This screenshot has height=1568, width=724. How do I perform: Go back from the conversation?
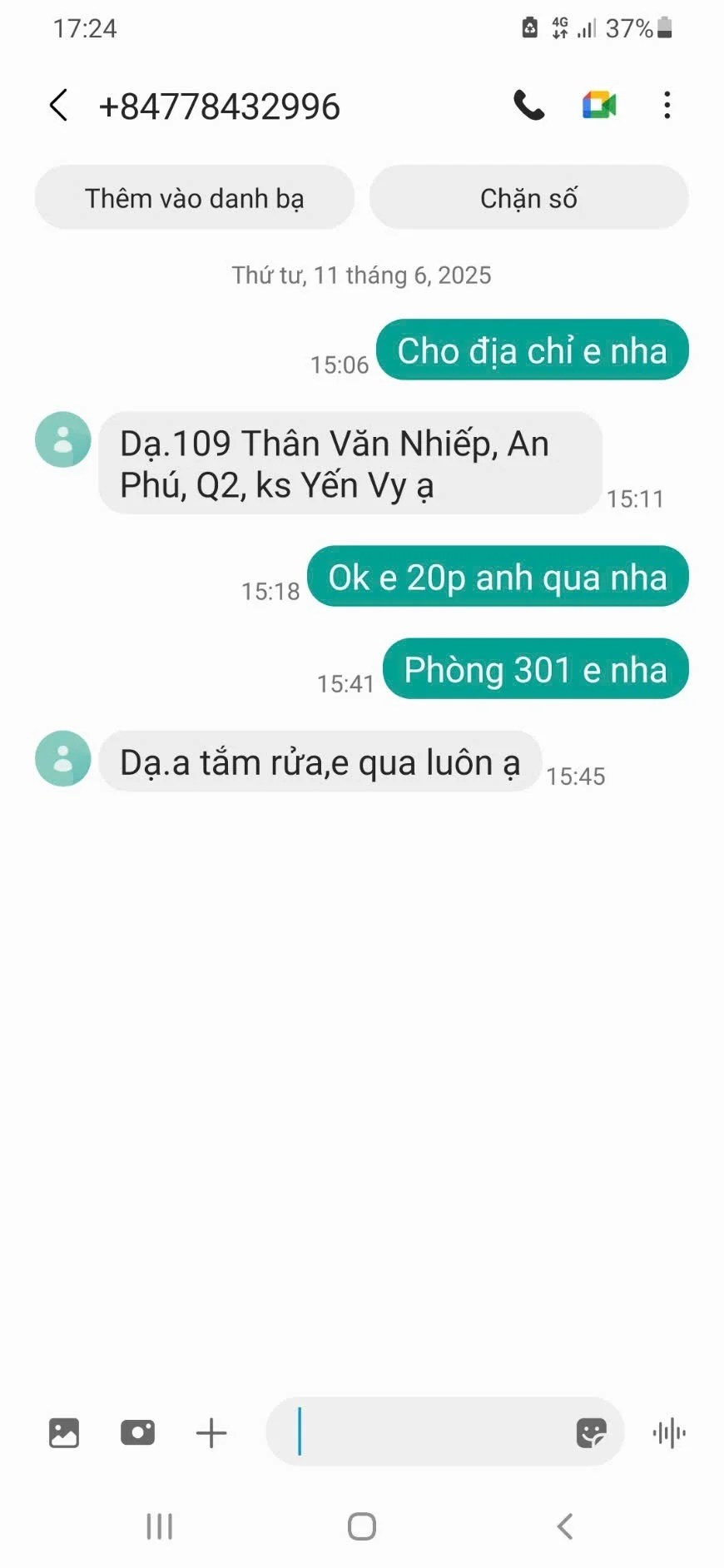point(58,106)
